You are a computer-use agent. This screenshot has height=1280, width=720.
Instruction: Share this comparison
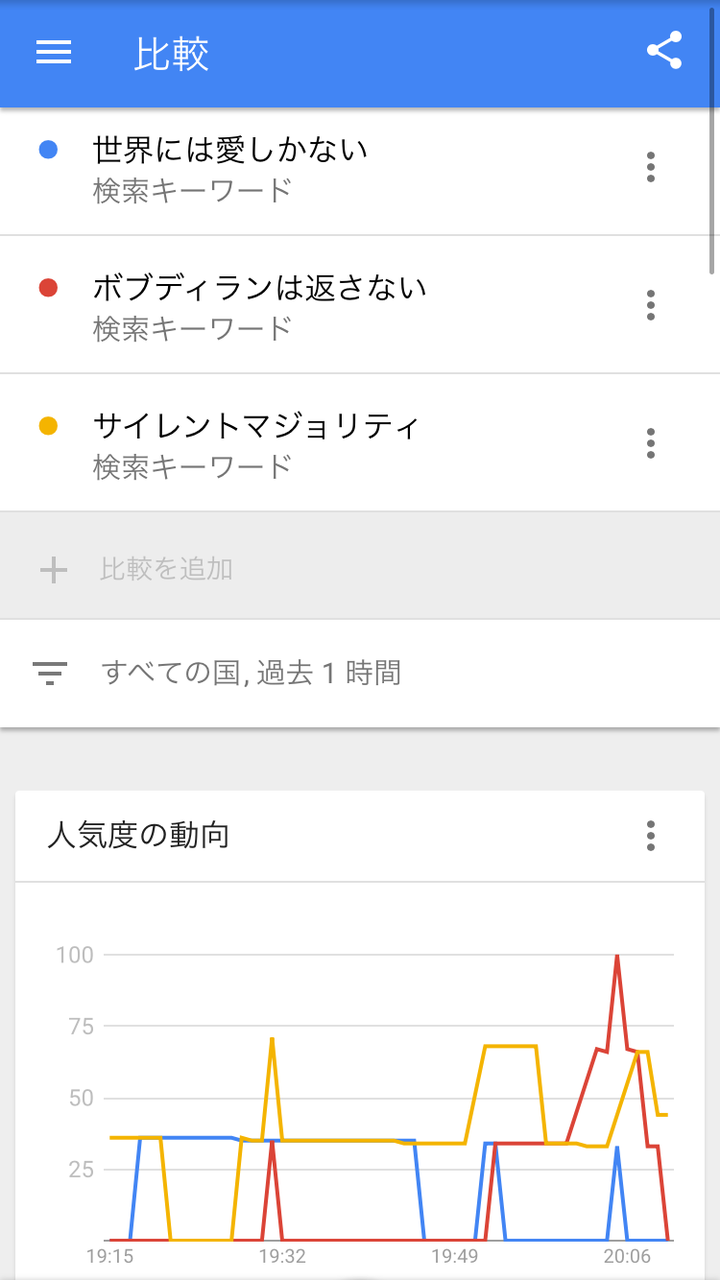pyautogui.click(x=664, y=51)
